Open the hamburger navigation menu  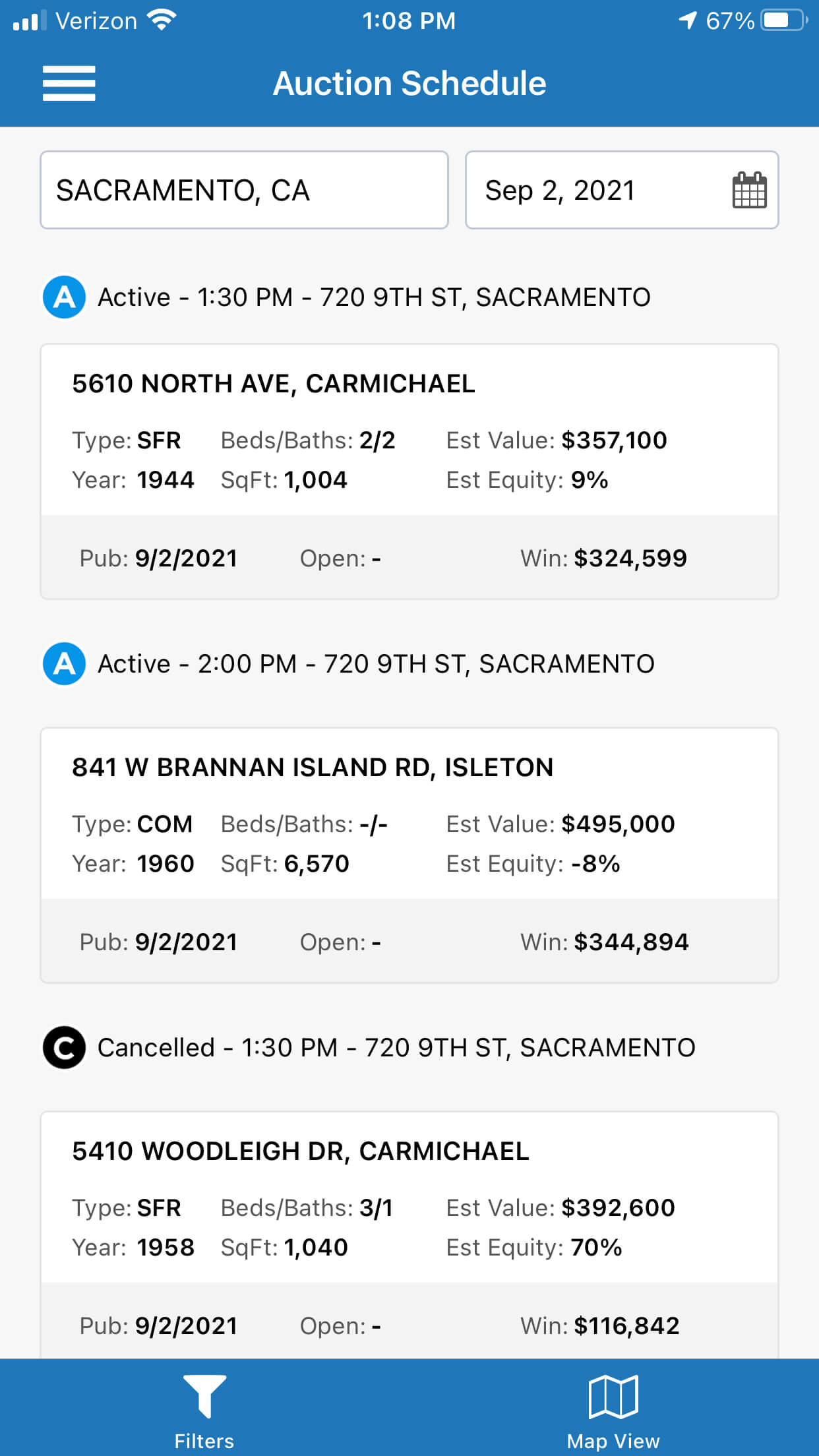[68, 82]
